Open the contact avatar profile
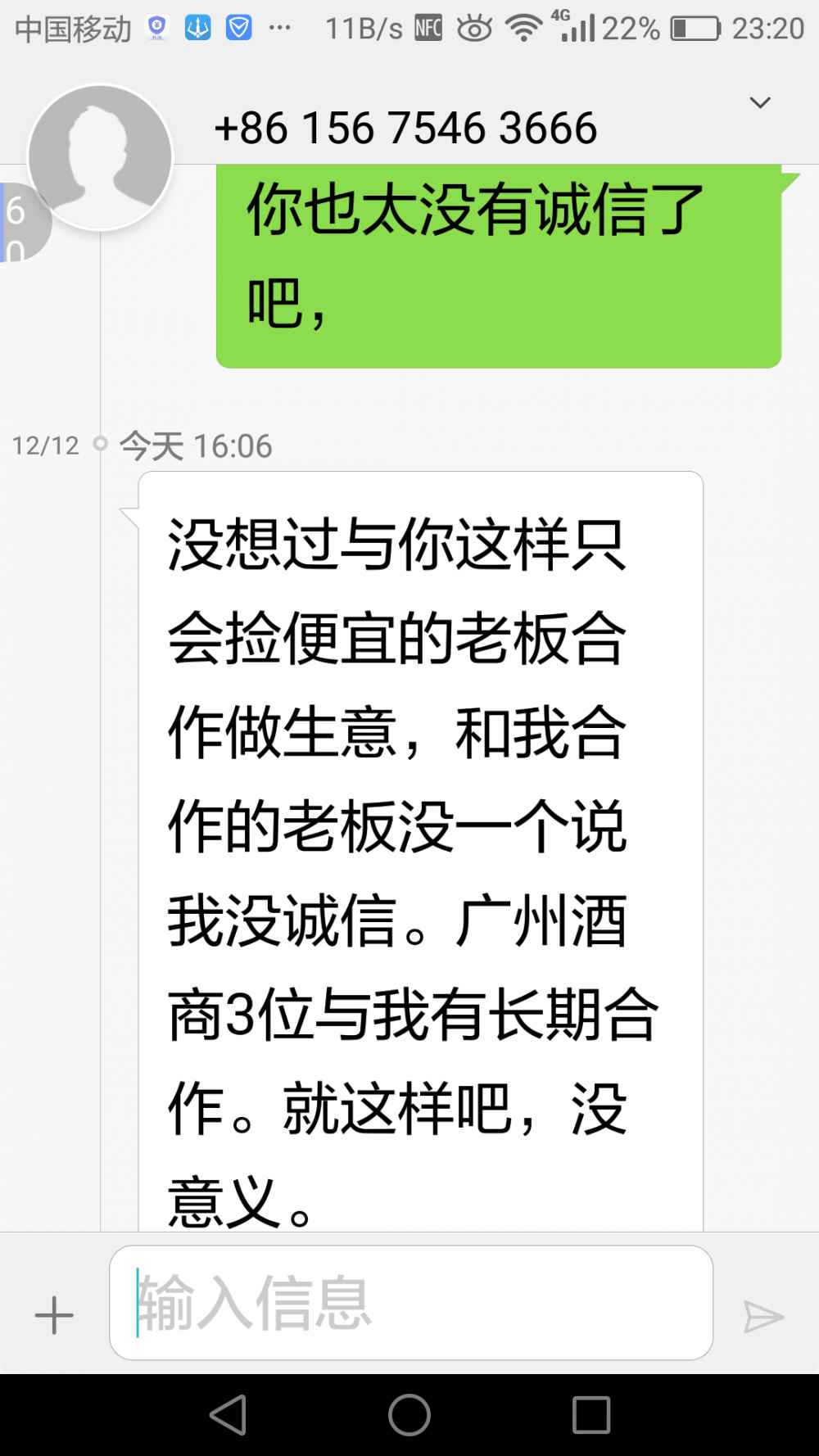The image size is (819, 1456). click(x=100, y=156)
